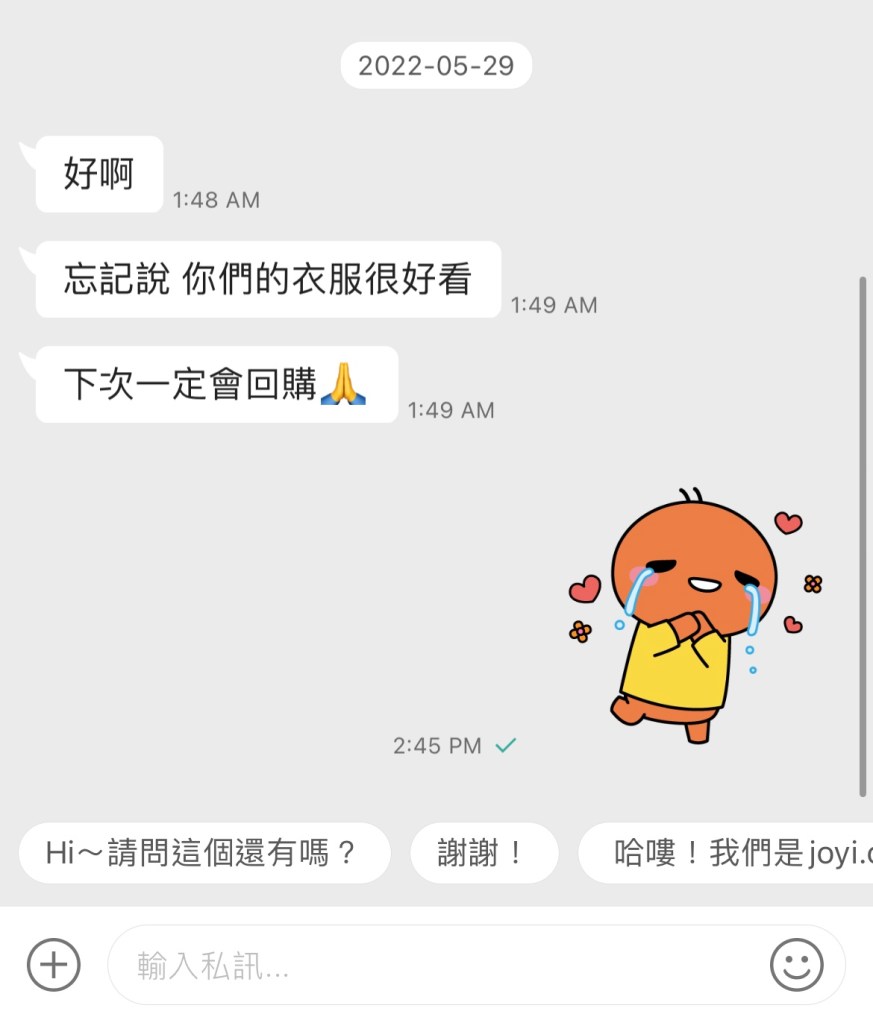
Task: Choose the 謝謝！ quick reply chip
Action: click(483, 853)
